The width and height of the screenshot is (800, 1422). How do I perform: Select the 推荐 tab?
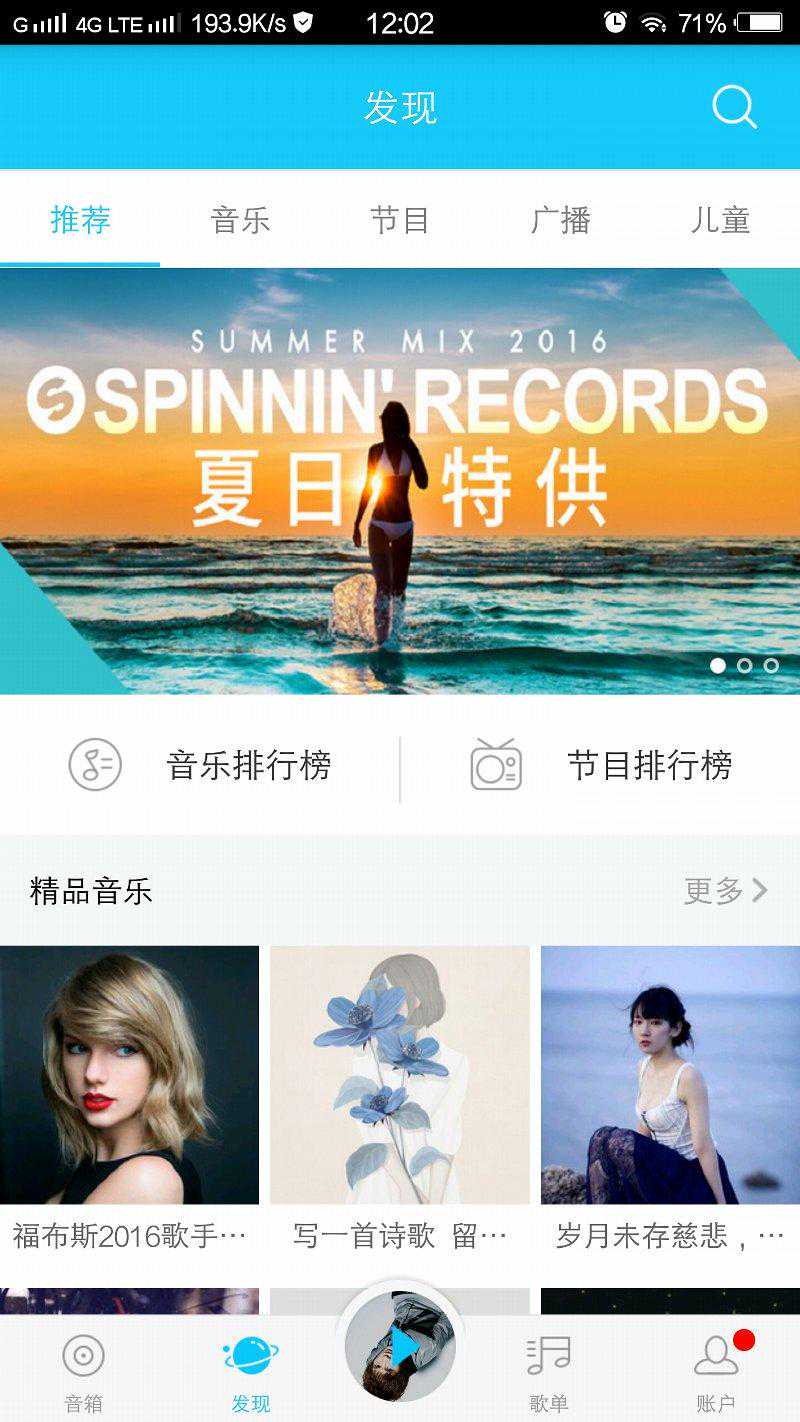tap(80, 220)
